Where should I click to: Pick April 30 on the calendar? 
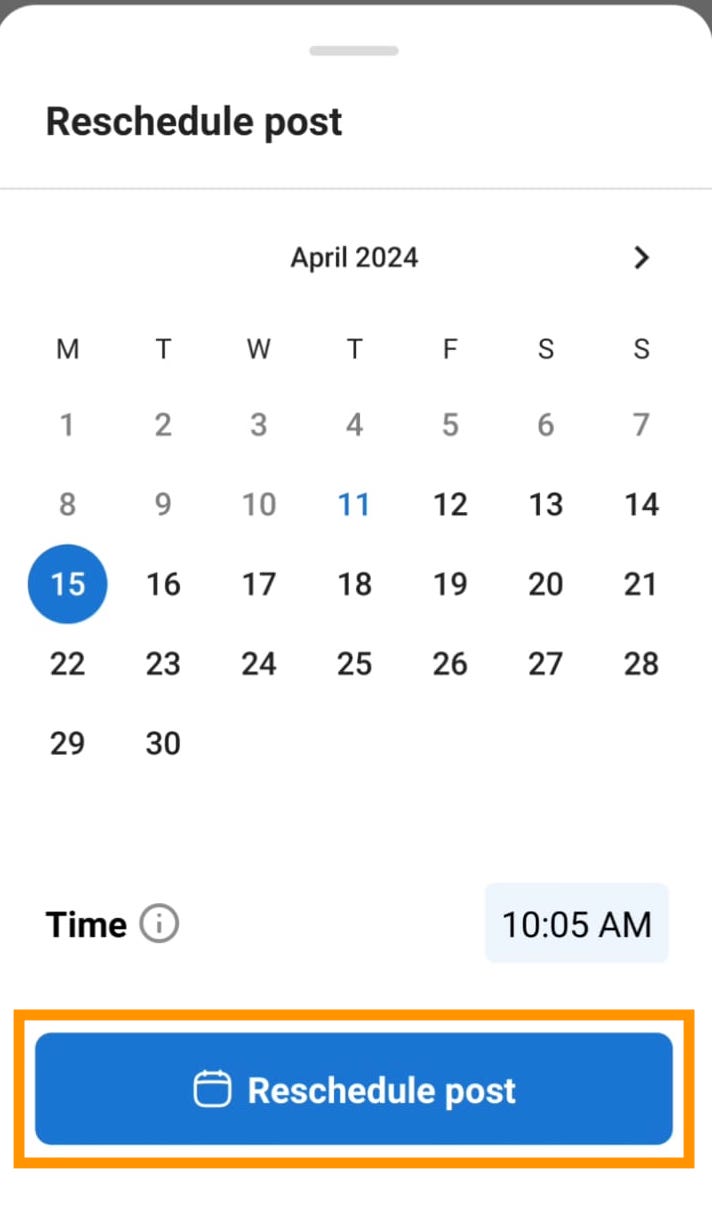point(163,744)
